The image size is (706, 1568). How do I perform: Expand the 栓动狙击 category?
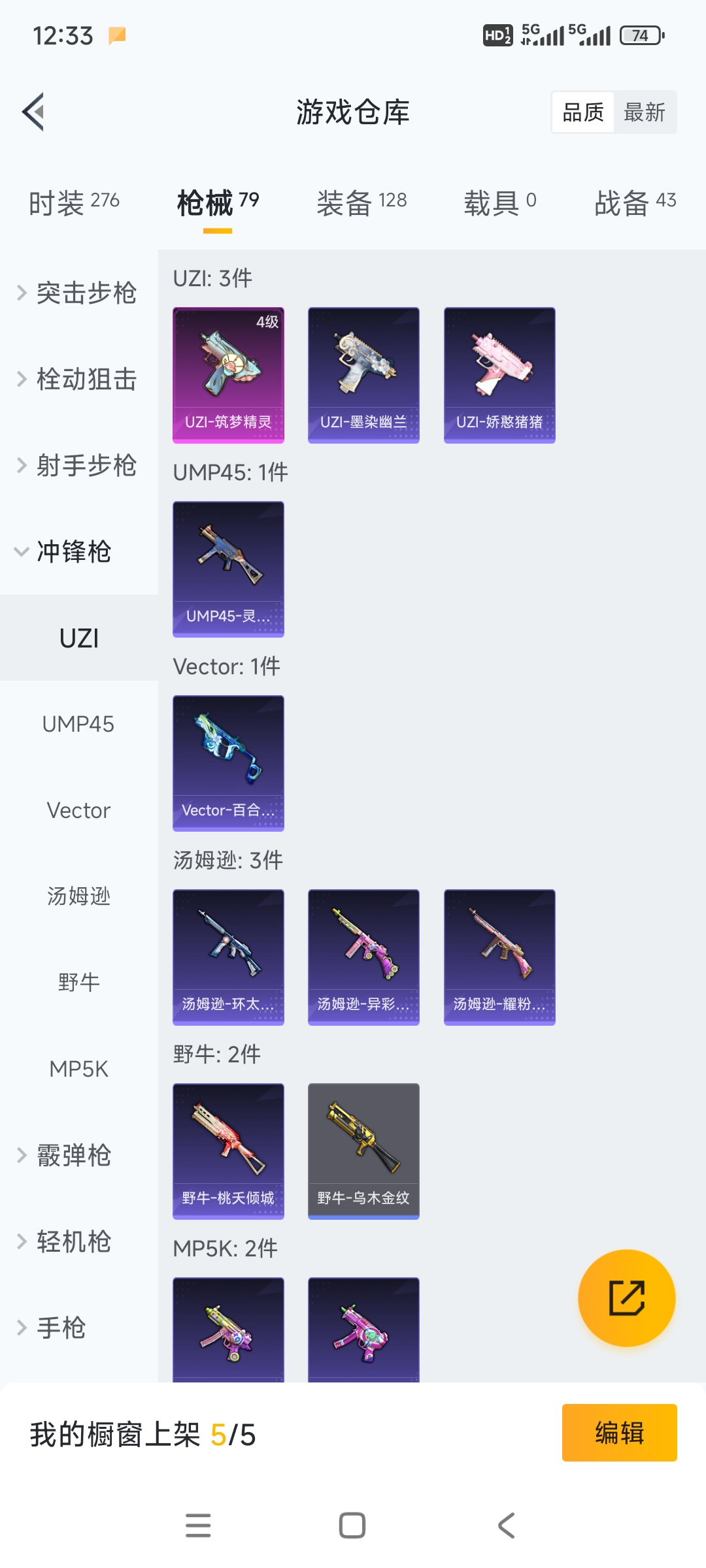click(x=78, y=379)
